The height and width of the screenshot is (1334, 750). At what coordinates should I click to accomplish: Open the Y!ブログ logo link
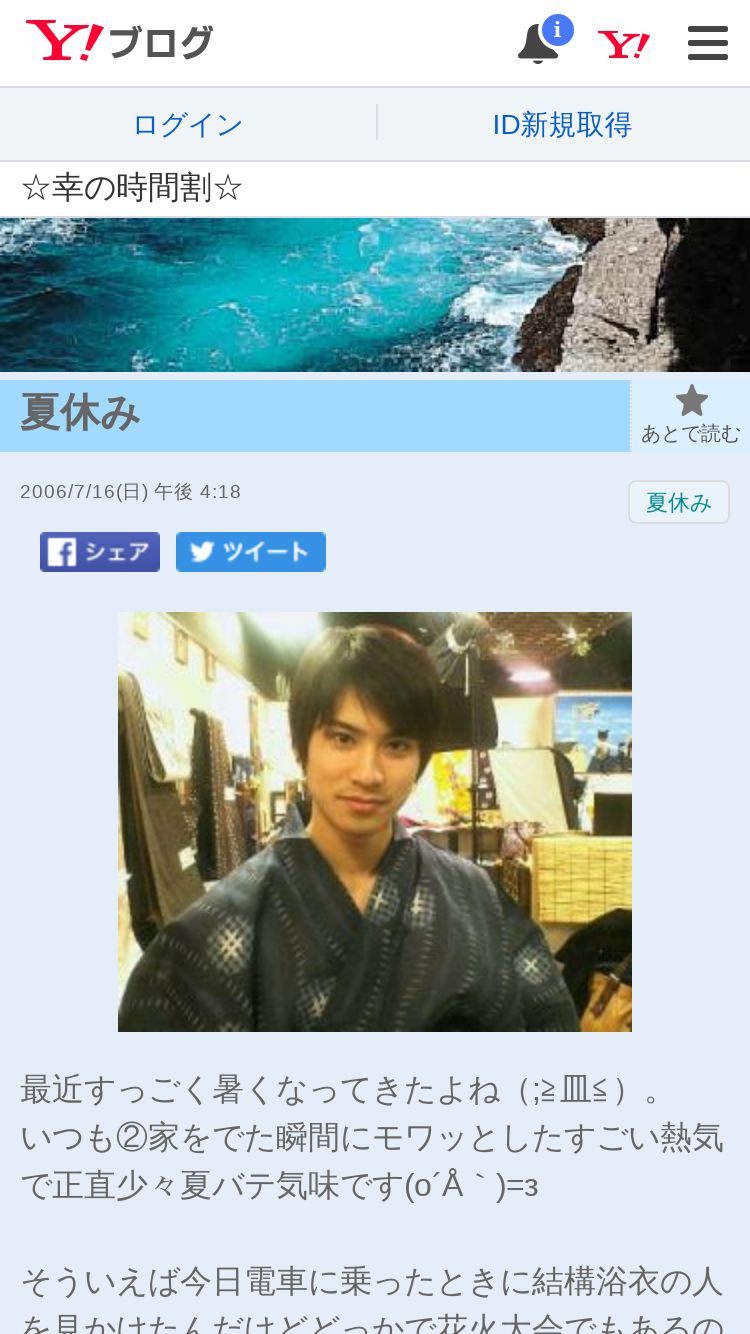[x=119, y=42]
